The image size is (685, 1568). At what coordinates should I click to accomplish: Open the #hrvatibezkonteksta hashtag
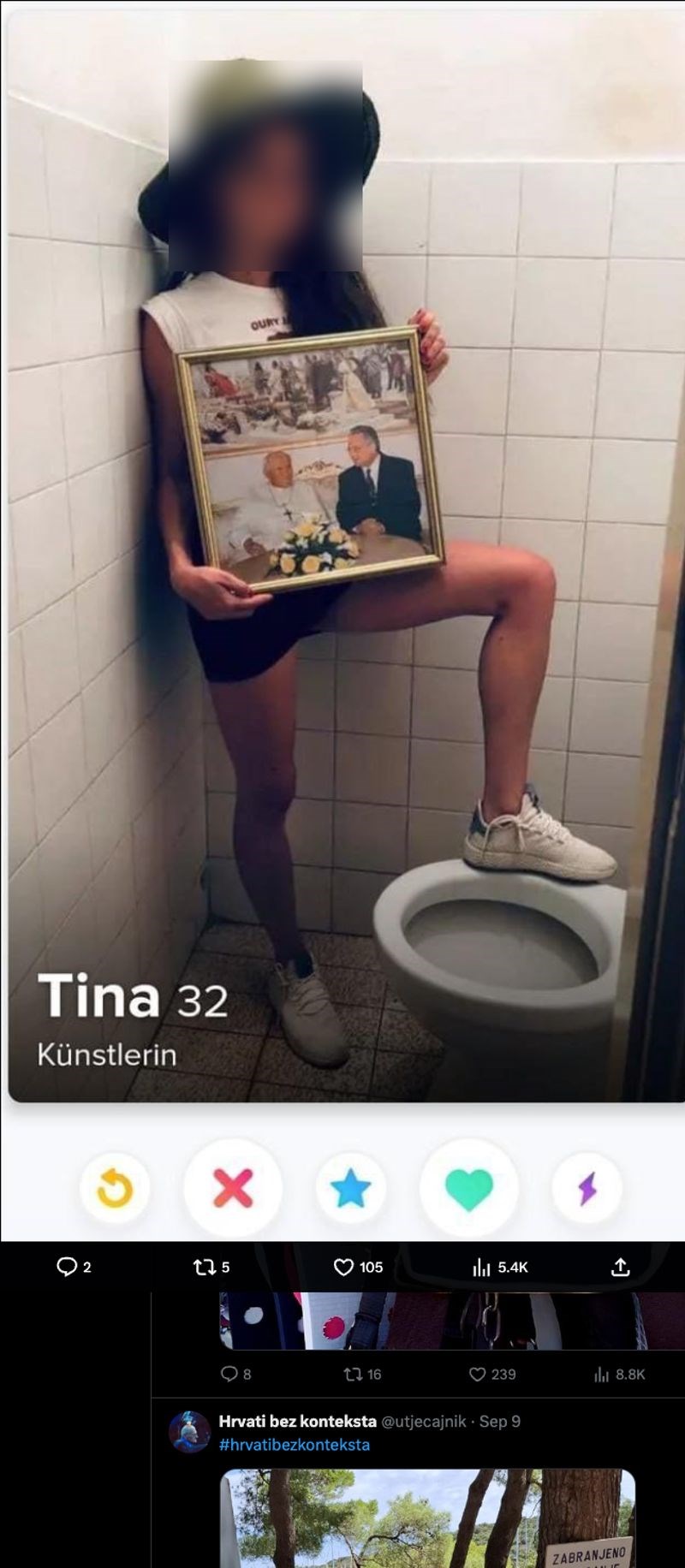(295, 1444)
